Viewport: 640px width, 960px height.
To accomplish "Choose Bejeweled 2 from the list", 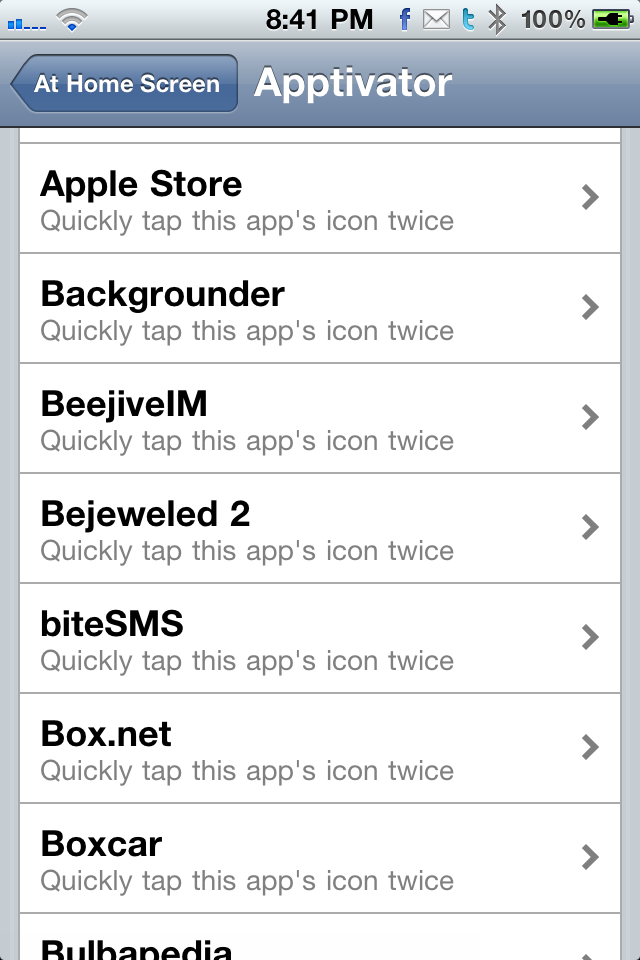I will point(320,529).
